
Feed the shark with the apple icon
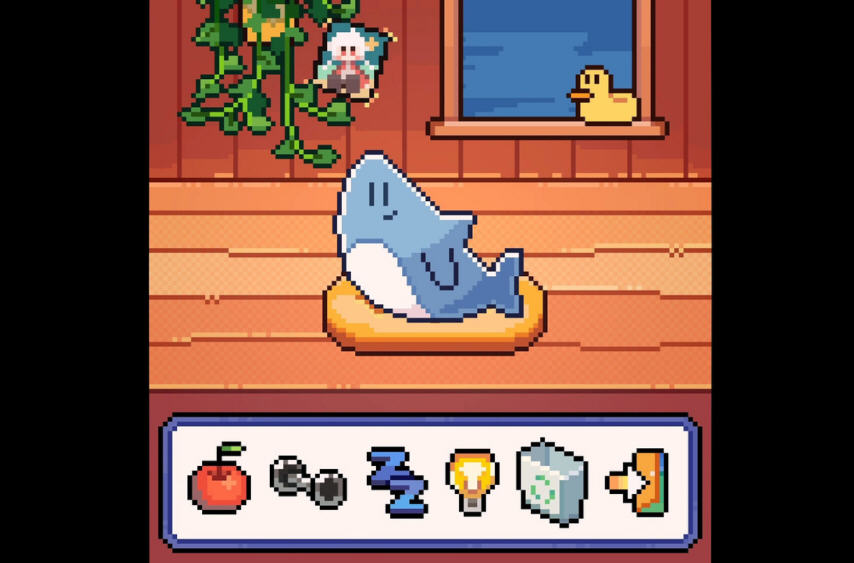pyautogui.click(x=219, y=480)
